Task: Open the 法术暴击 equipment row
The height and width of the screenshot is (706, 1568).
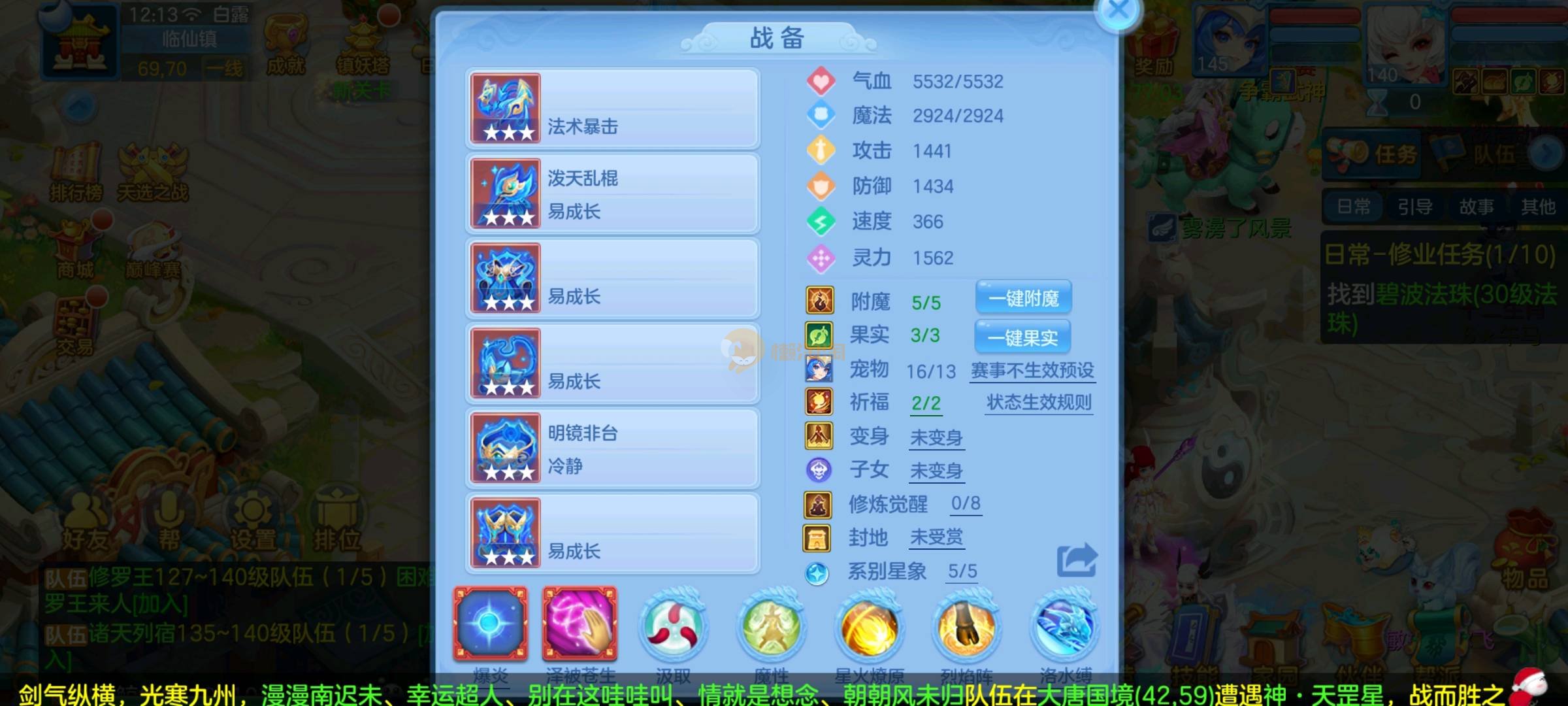Action: coord(612,109)
